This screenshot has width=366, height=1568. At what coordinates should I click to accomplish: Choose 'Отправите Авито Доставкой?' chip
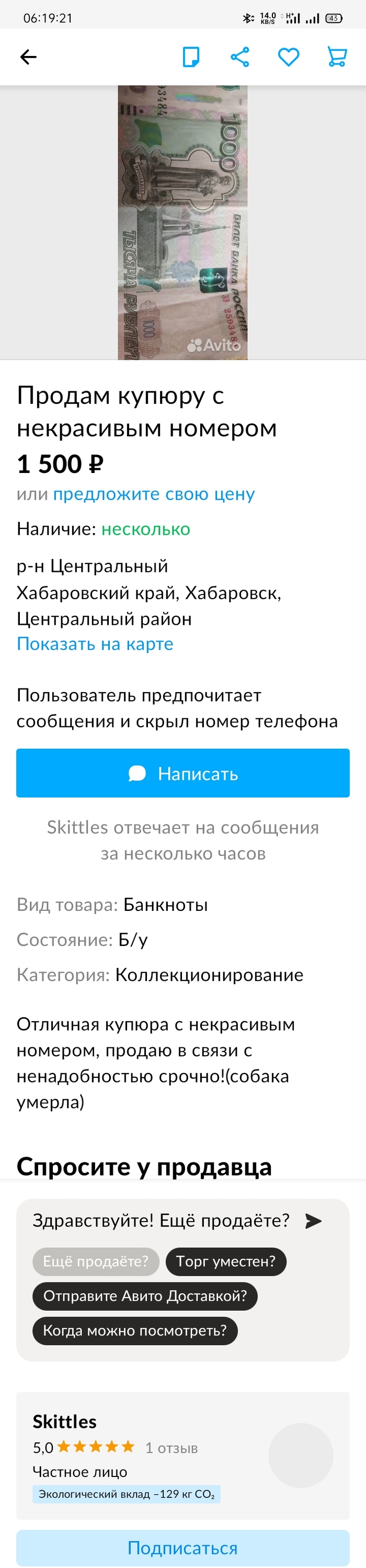click(x=145, y=1295)
